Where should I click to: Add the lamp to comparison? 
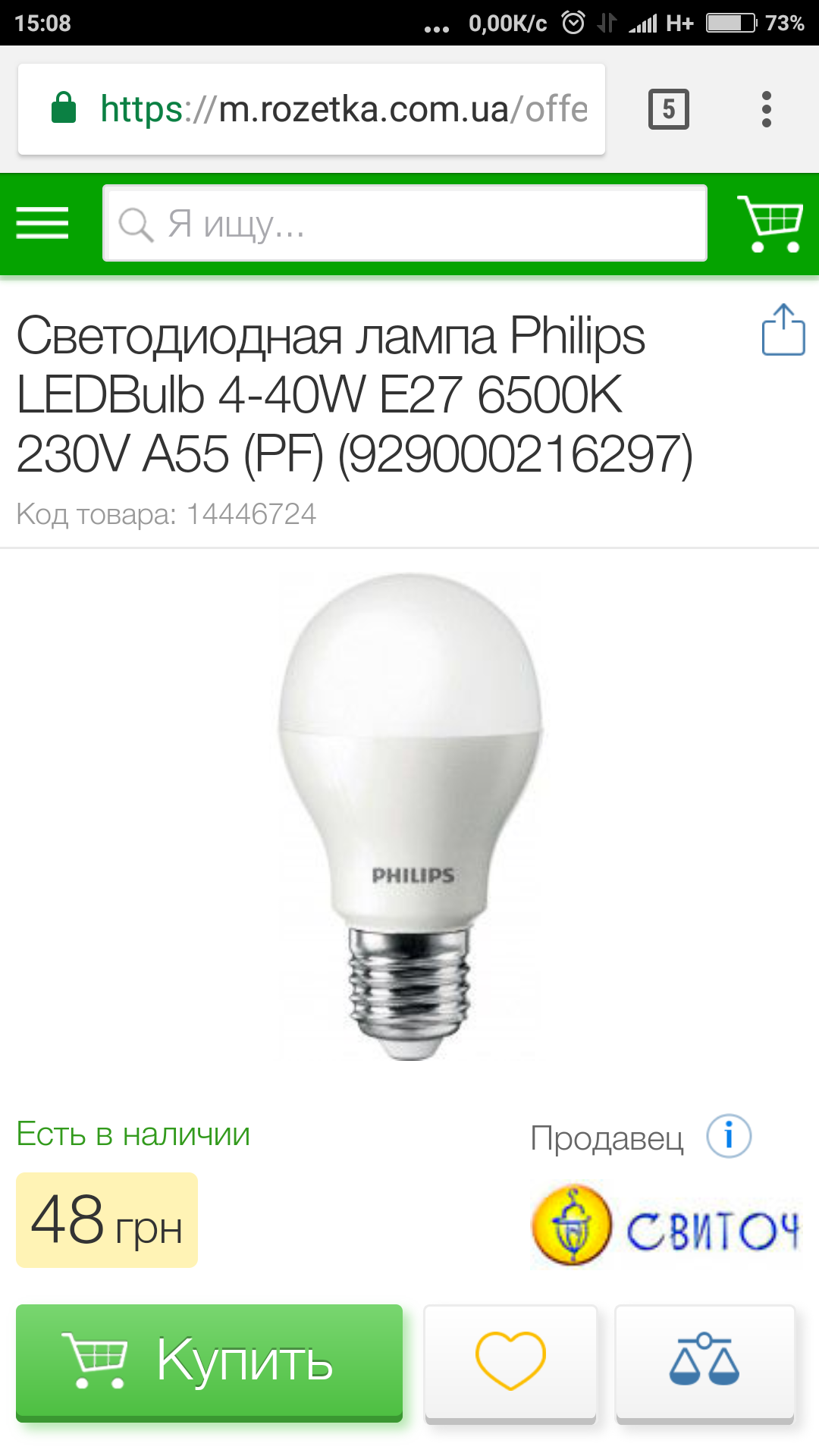tap(704, 1360)
